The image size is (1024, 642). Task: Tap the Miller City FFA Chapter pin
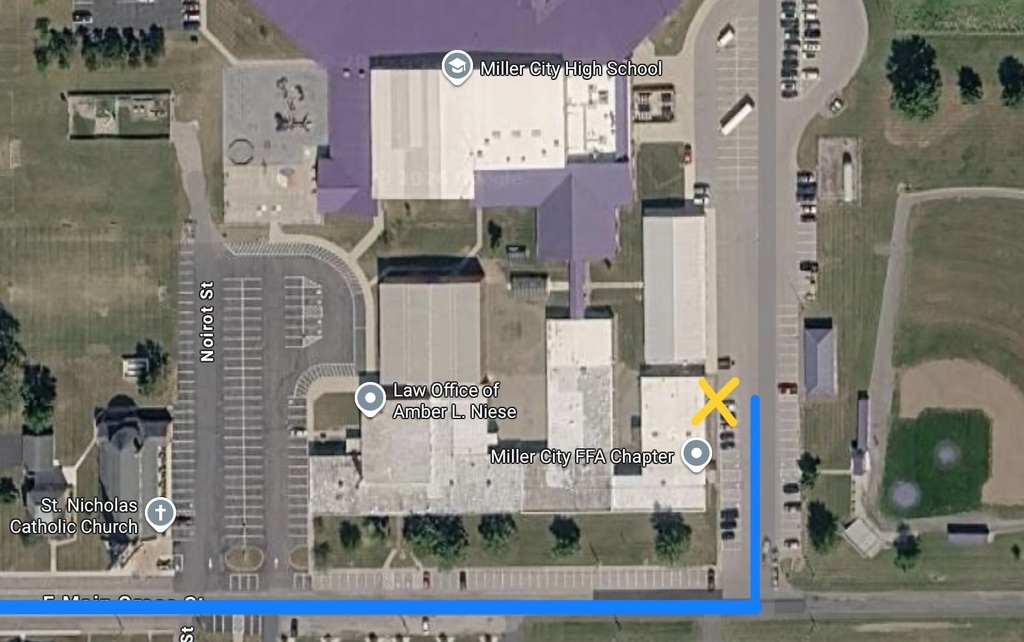tap(697, 455)
